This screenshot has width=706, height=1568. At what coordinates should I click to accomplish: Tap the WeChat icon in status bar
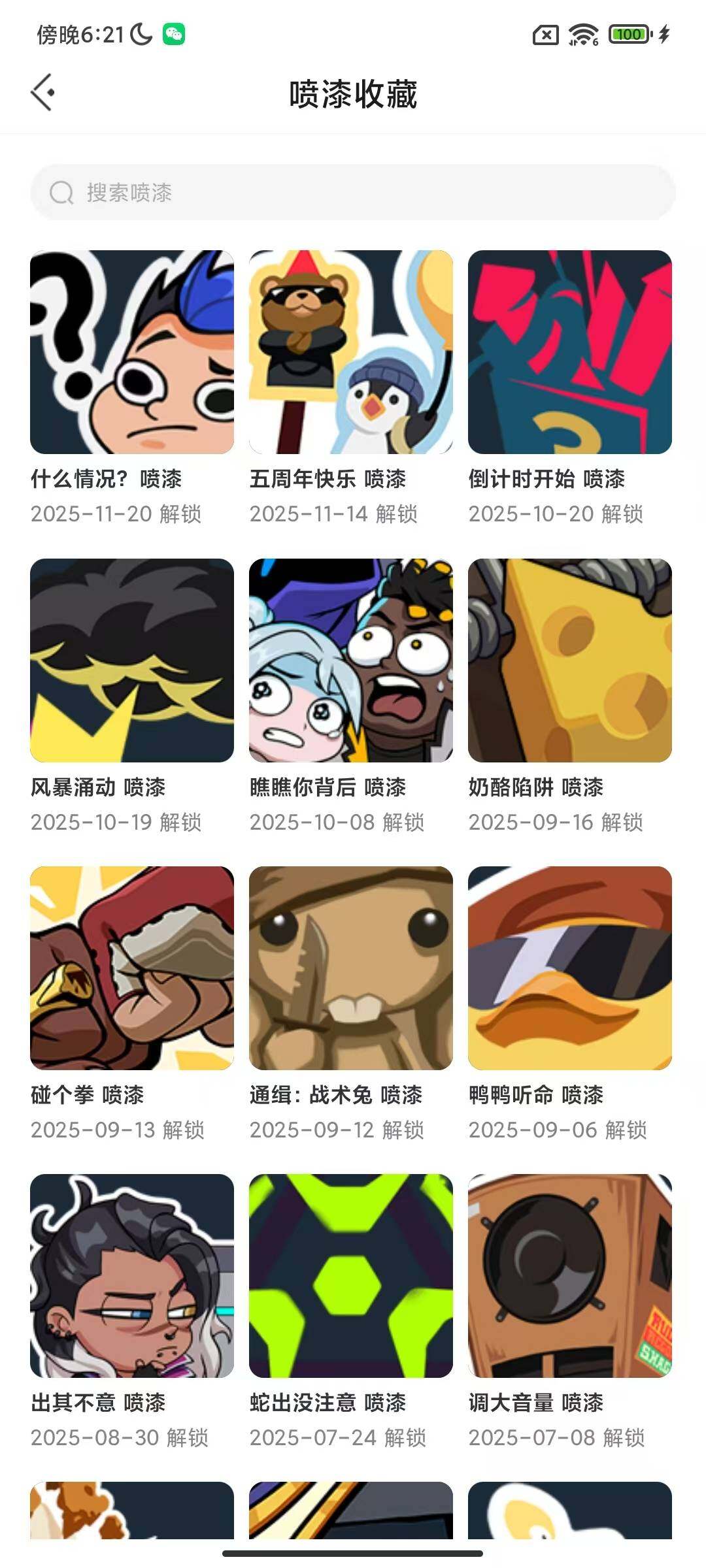click(174, 33)
